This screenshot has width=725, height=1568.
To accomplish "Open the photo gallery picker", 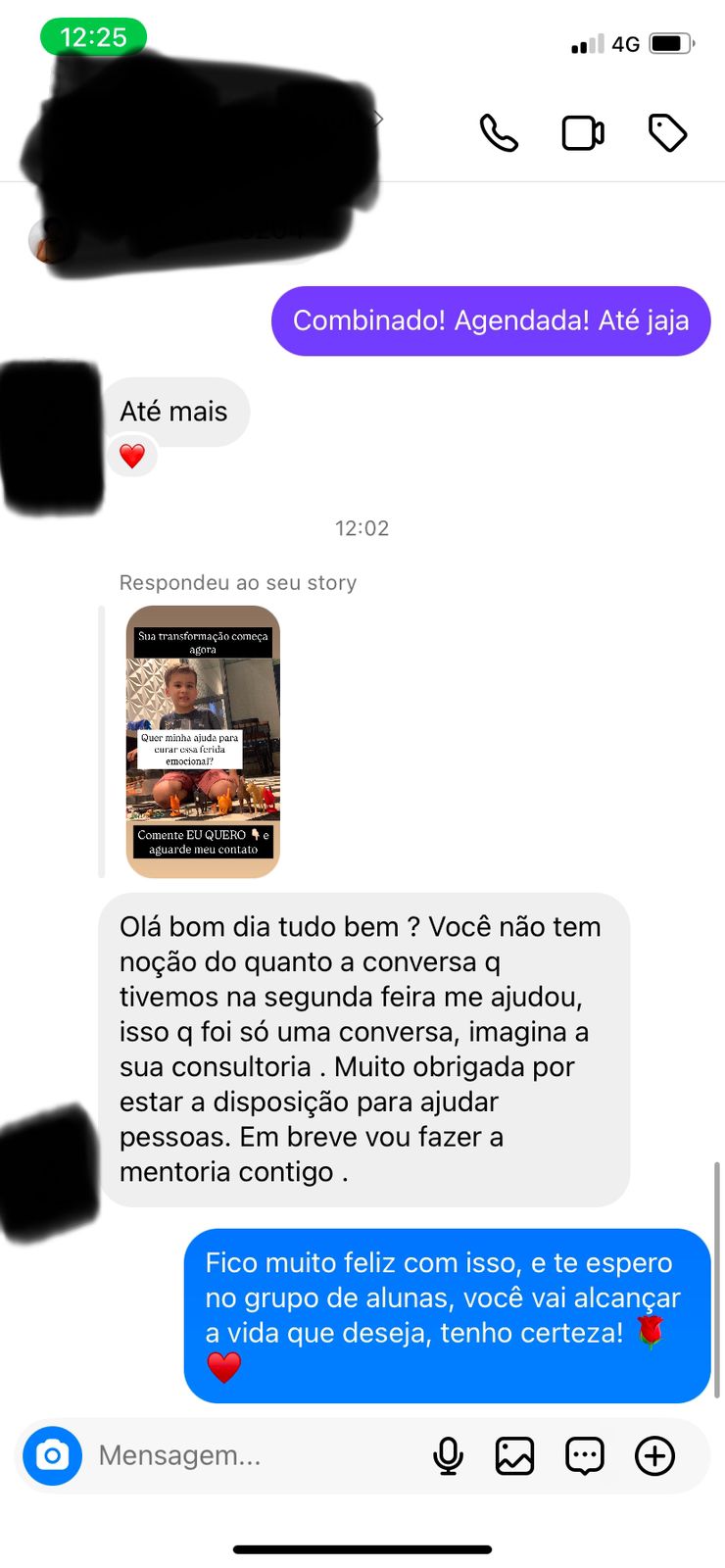I will pyautogui.click(x=514, y=1455).
